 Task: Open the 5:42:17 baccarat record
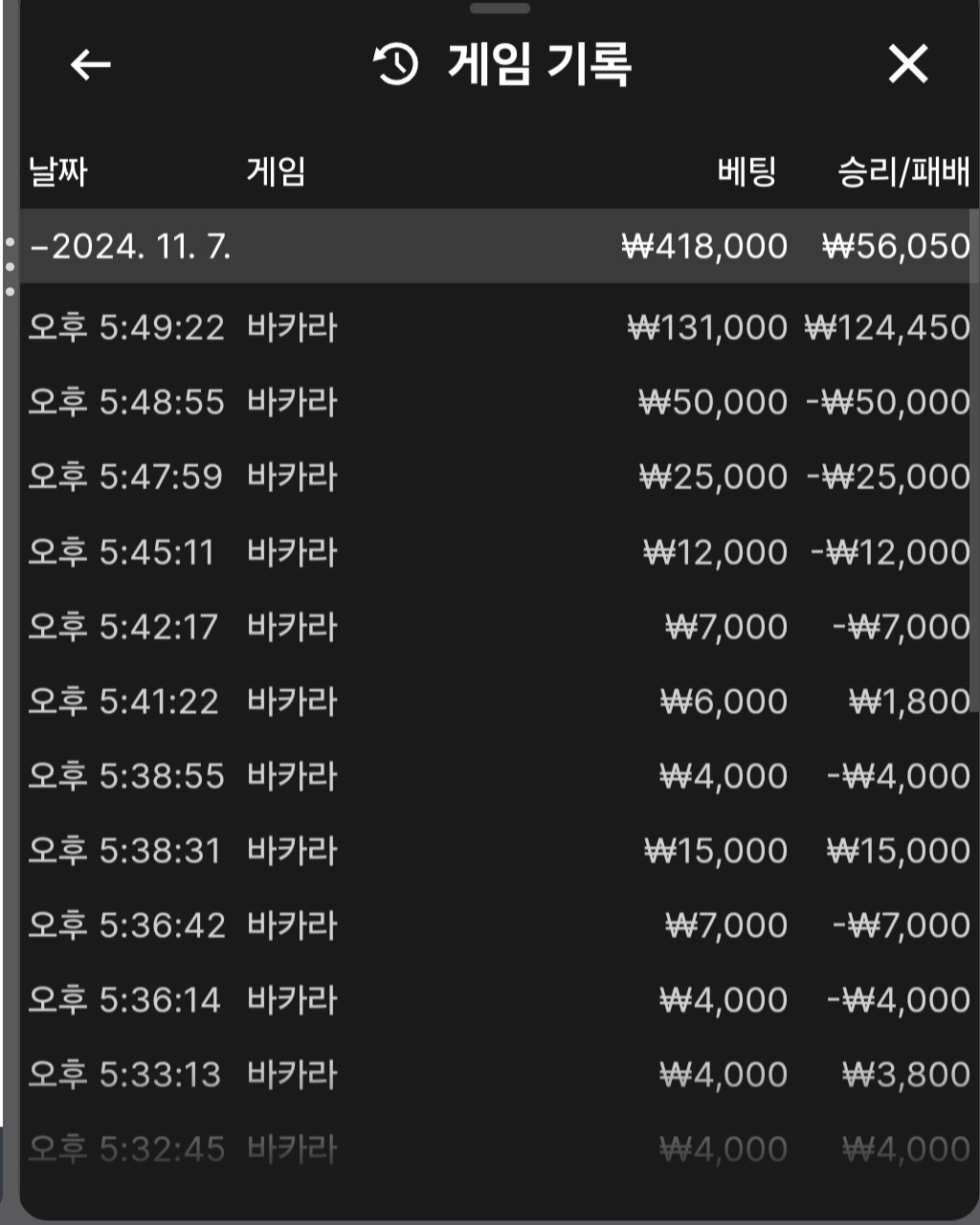coord(498,627)
